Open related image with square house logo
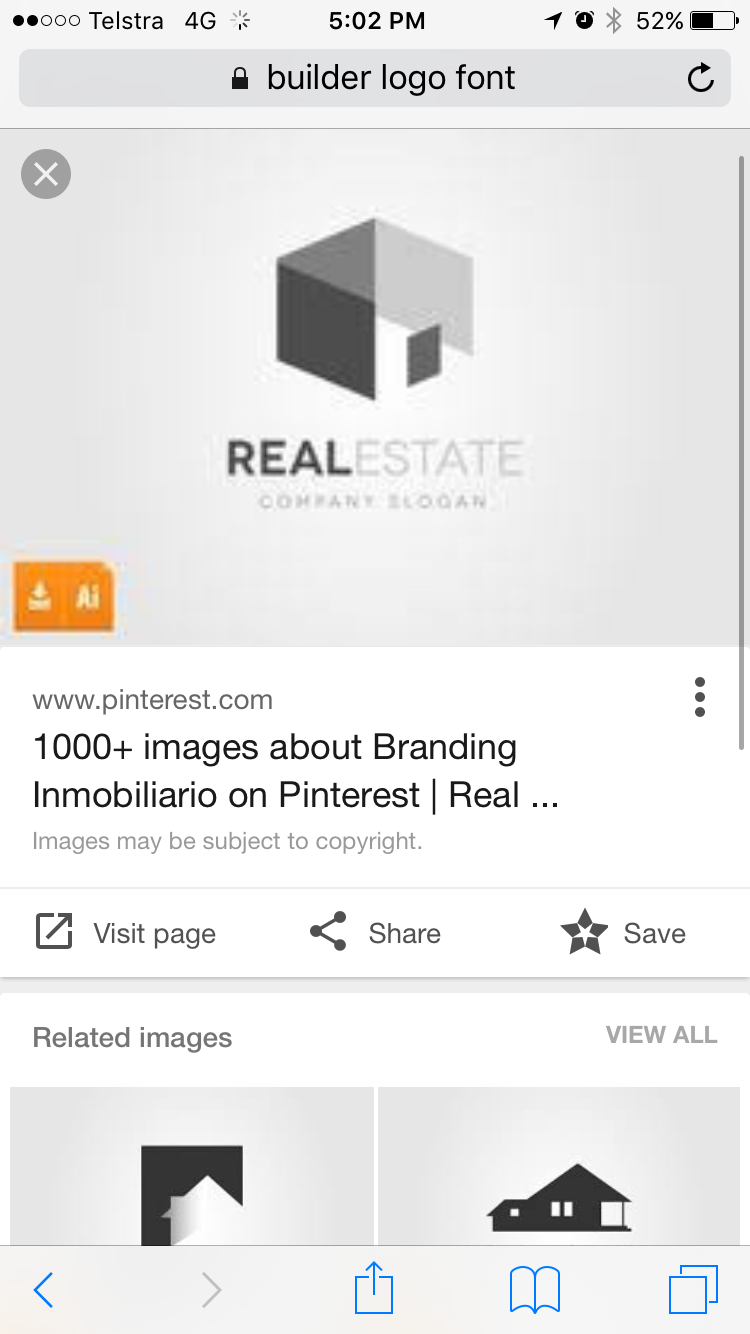 coord(192,1170)
